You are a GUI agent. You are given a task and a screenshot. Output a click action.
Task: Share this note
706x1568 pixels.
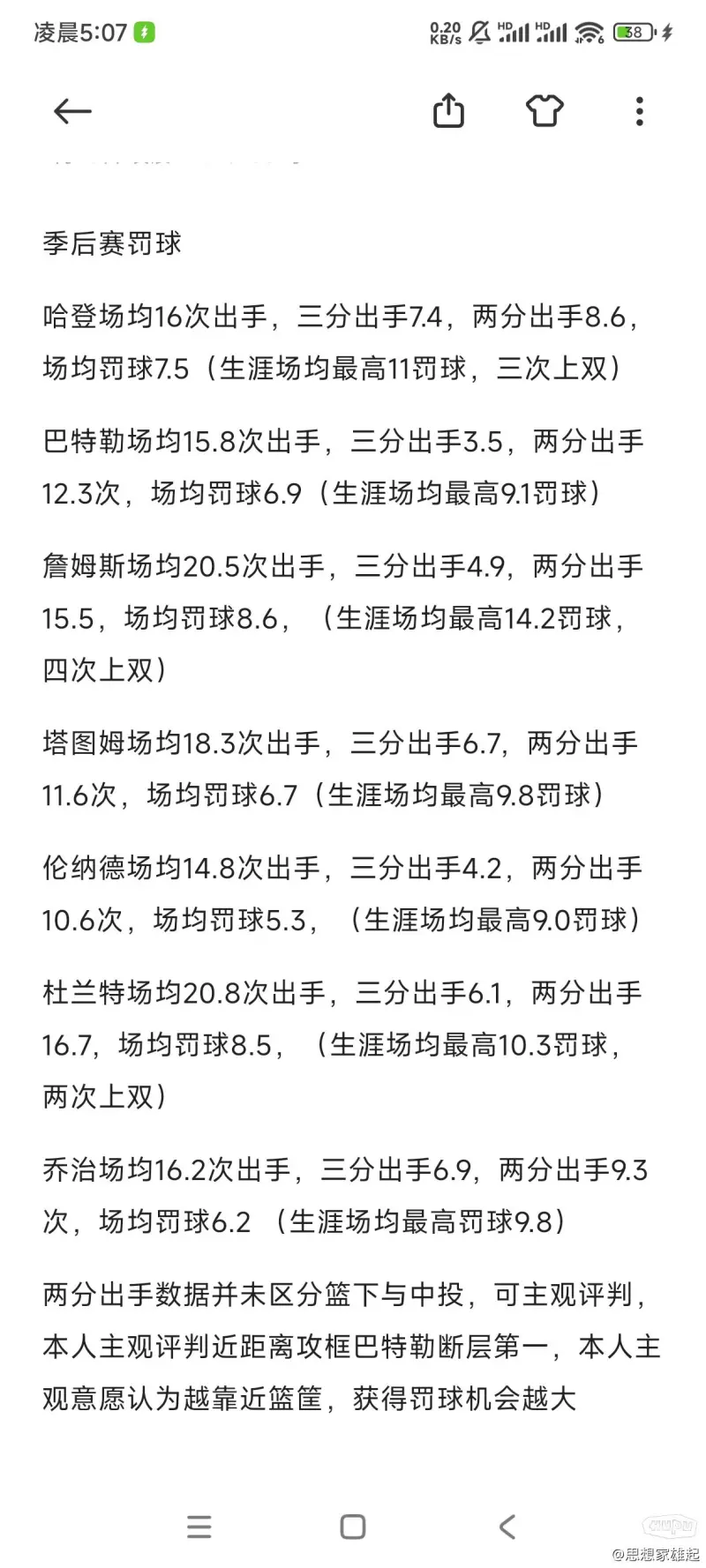point(448,110)
